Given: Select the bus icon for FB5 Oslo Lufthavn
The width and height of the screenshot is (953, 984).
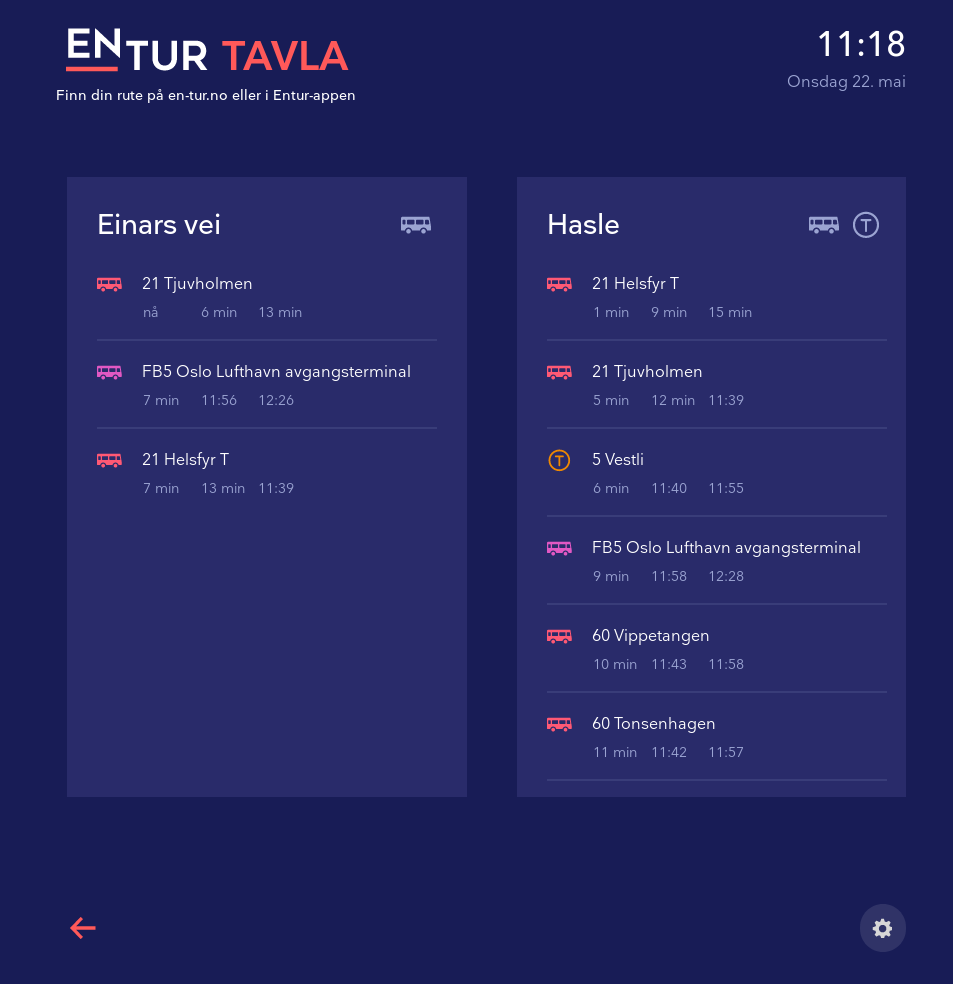Looking at the screenshot, I should tap(109, 371).
